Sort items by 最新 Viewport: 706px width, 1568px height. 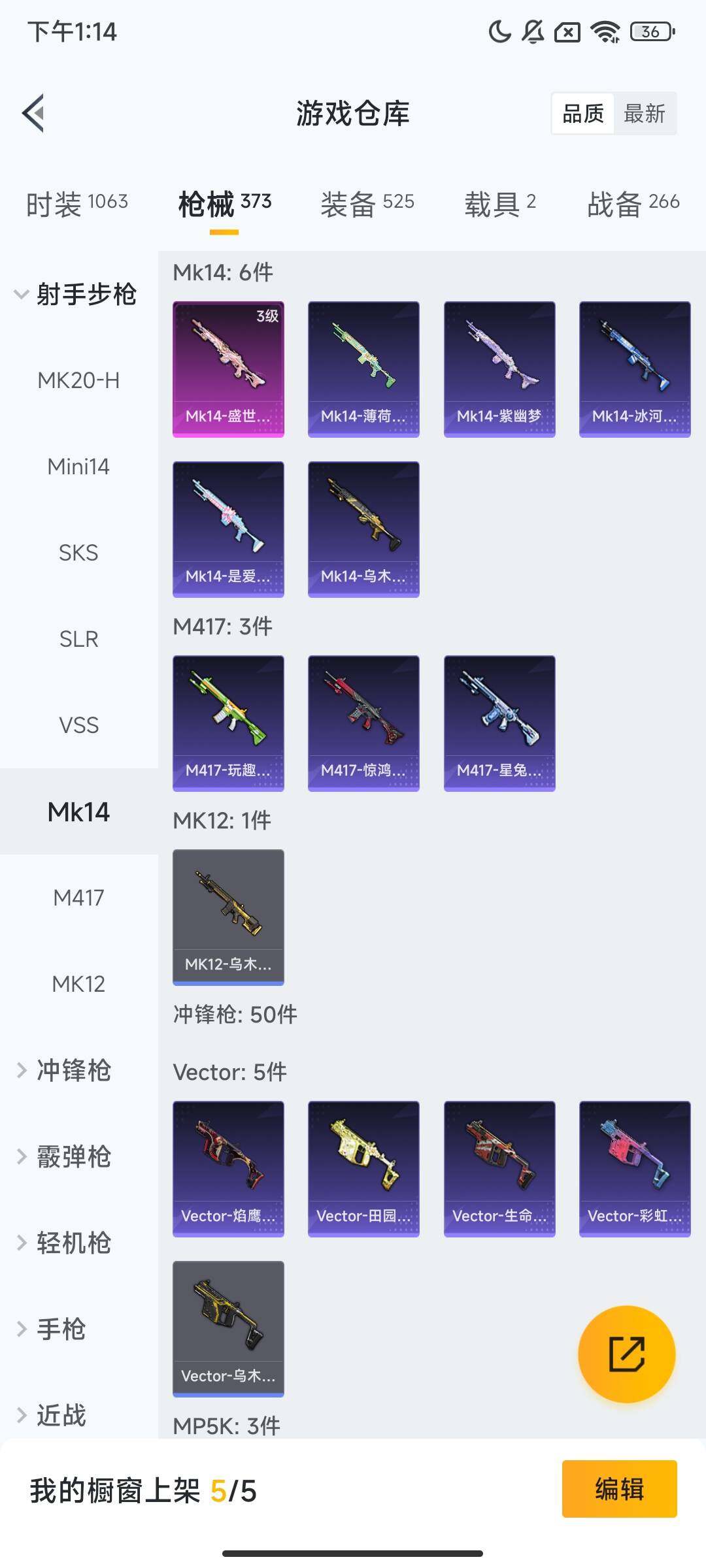(x=644, y=114)
